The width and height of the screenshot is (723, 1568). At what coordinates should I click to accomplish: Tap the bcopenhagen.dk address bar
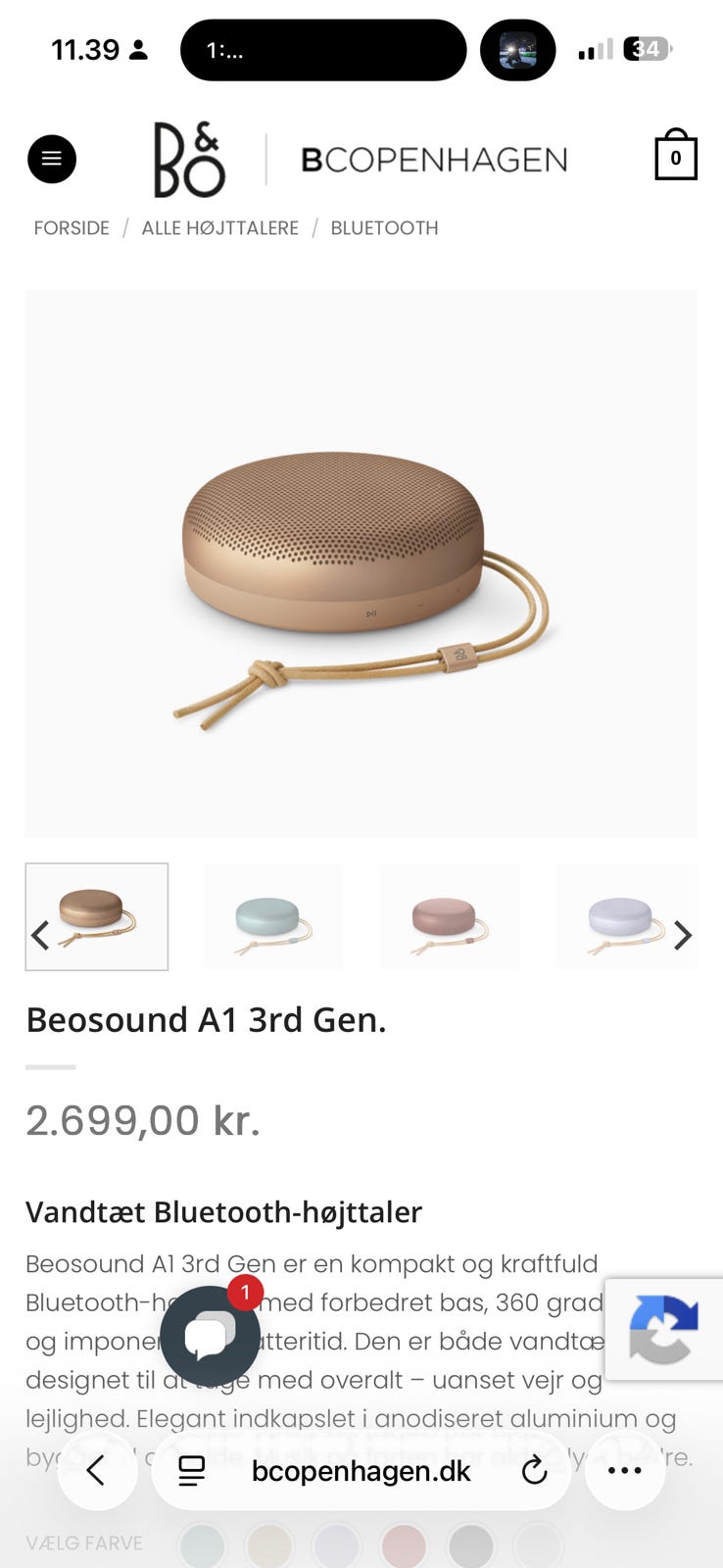click(361, 1470)
